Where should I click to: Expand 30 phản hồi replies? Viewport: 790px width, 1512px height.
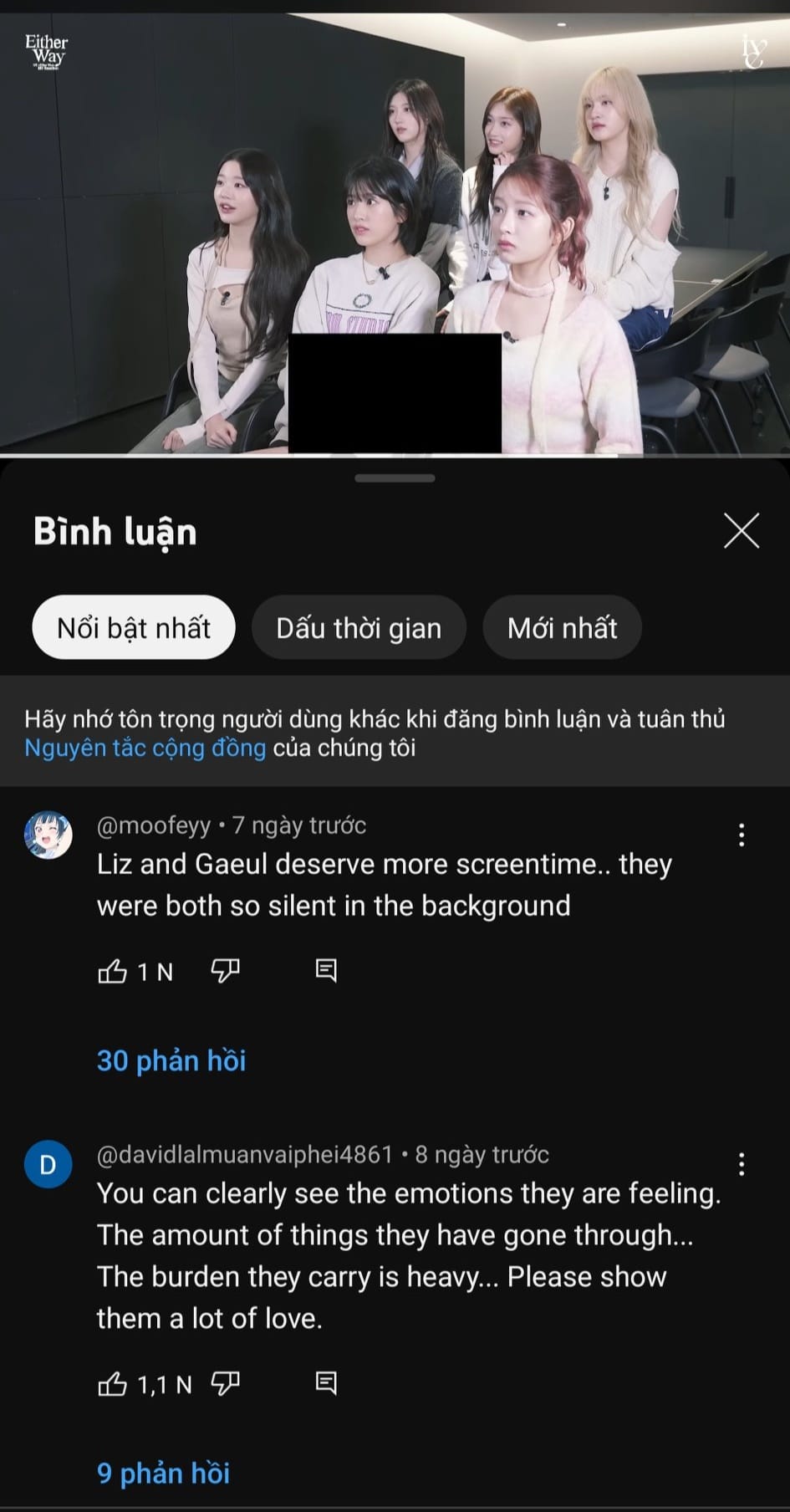pyautogui.click(x=171, y=1060)
